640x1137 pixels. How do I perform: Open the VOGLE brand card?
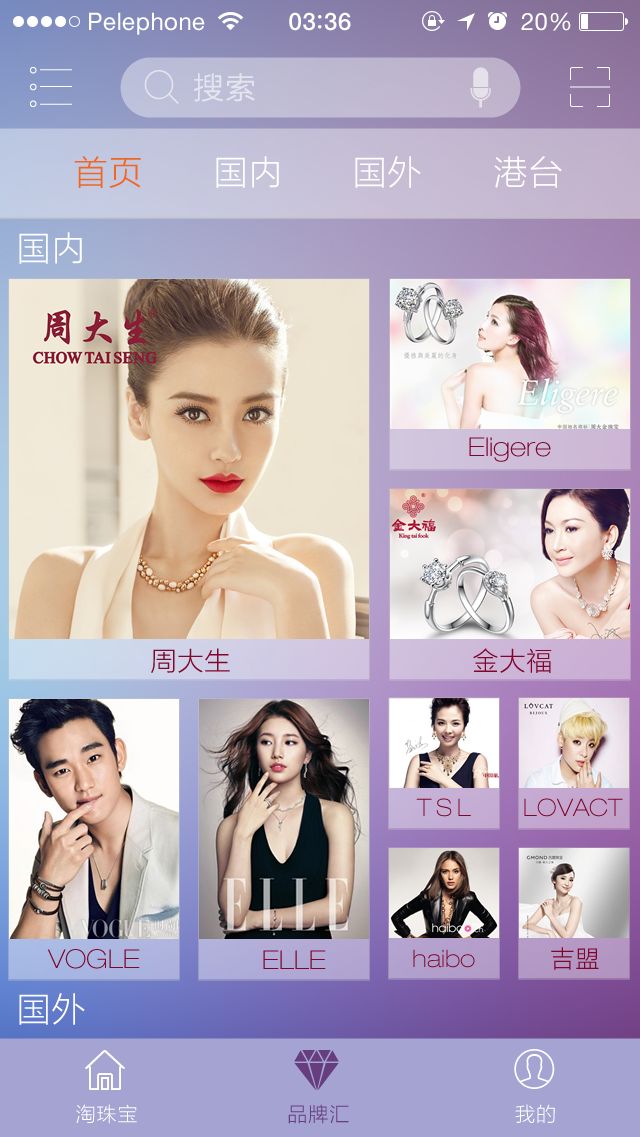(94, 838)
